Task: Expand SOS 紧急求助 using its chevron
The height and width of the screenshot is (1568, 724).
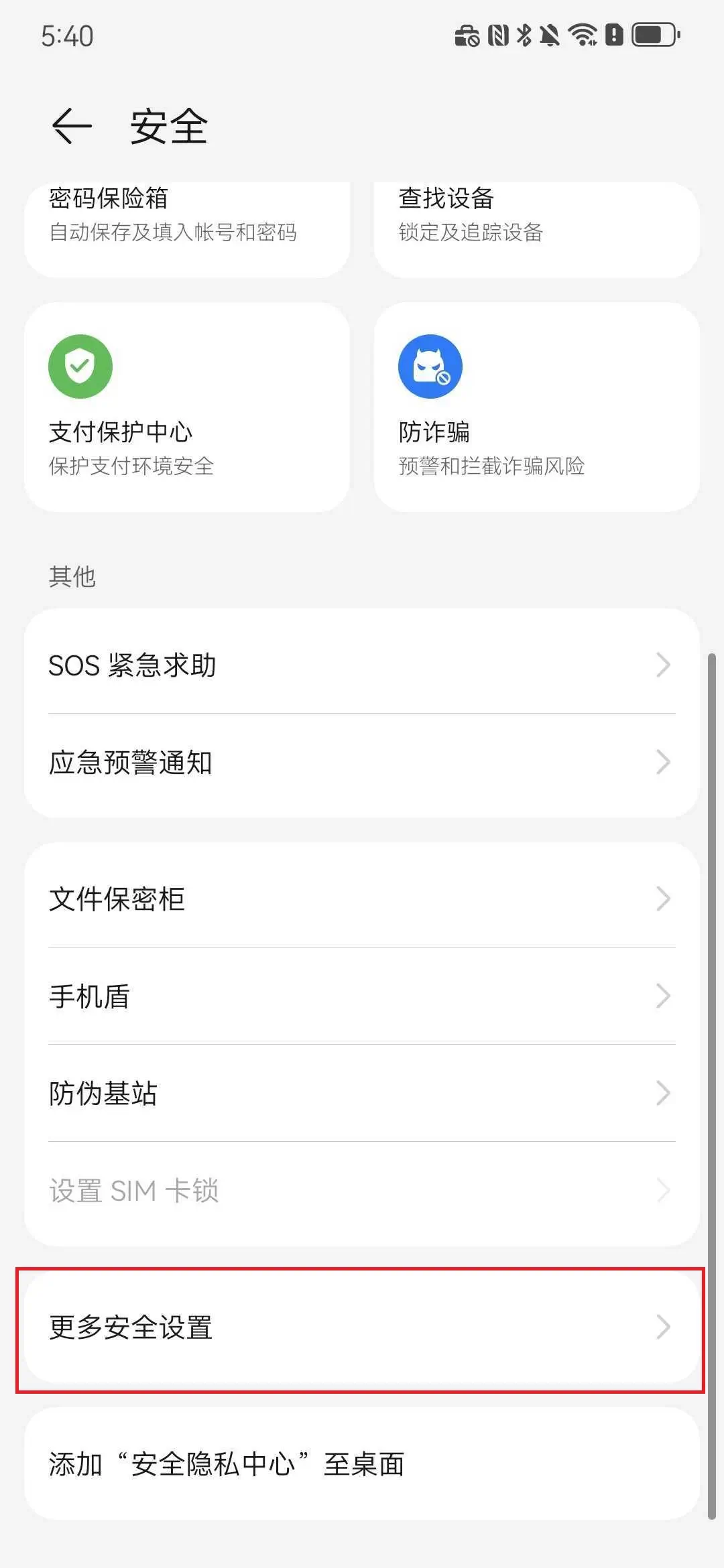Action: tap(663, 665)
